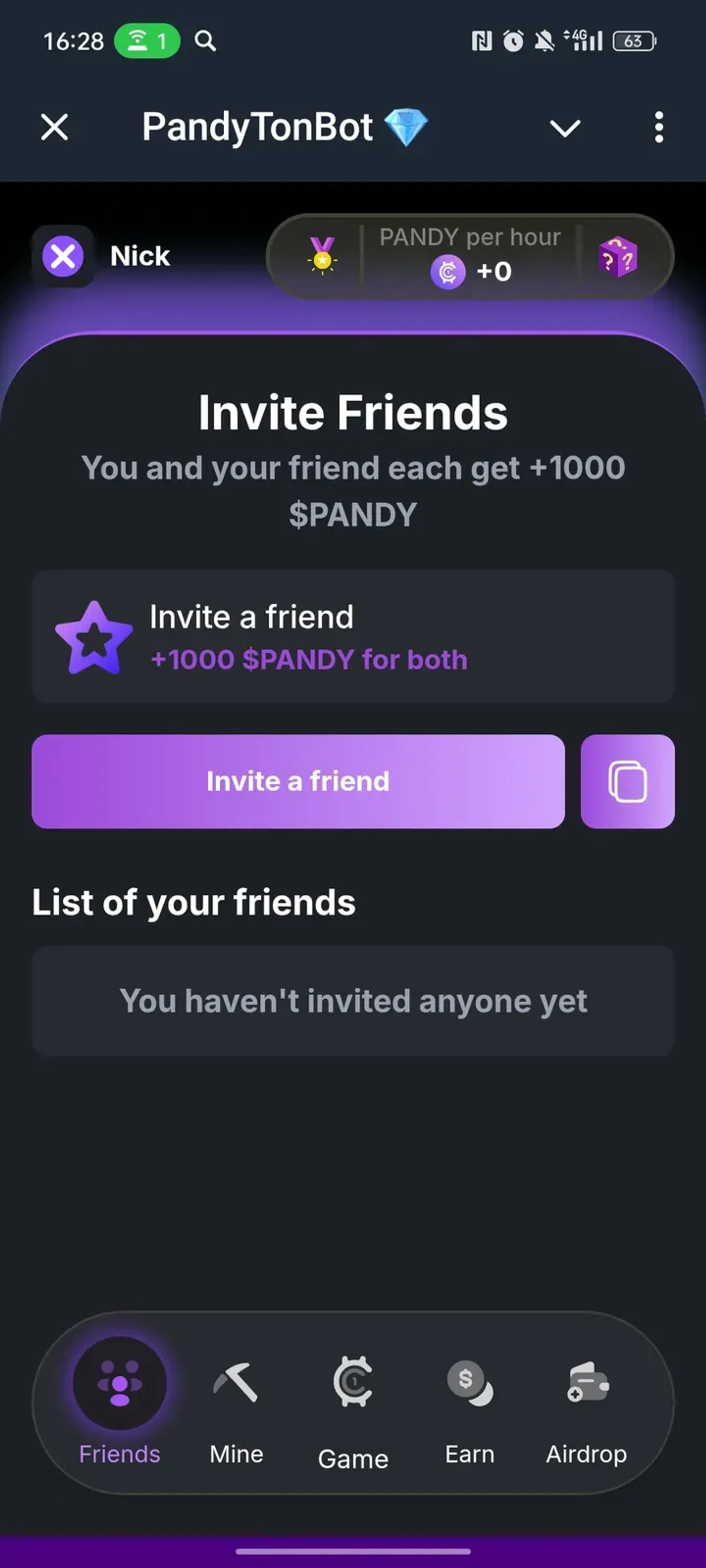Toggle the Game tab in bottom navigation

tap(353, 1412)
